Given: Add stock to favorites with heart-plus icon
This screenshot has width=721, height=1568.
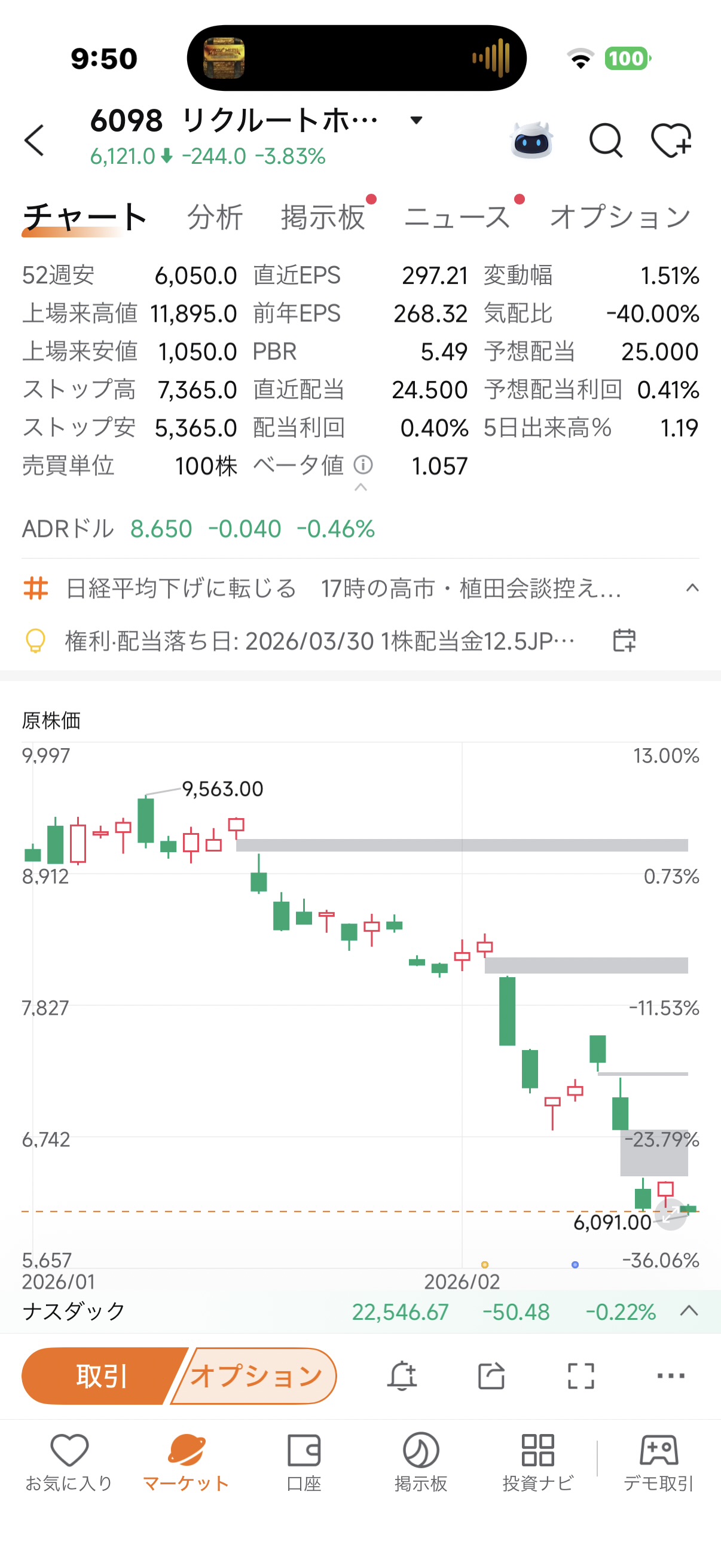Looking at the screenshot, I should tap(671, 141).
